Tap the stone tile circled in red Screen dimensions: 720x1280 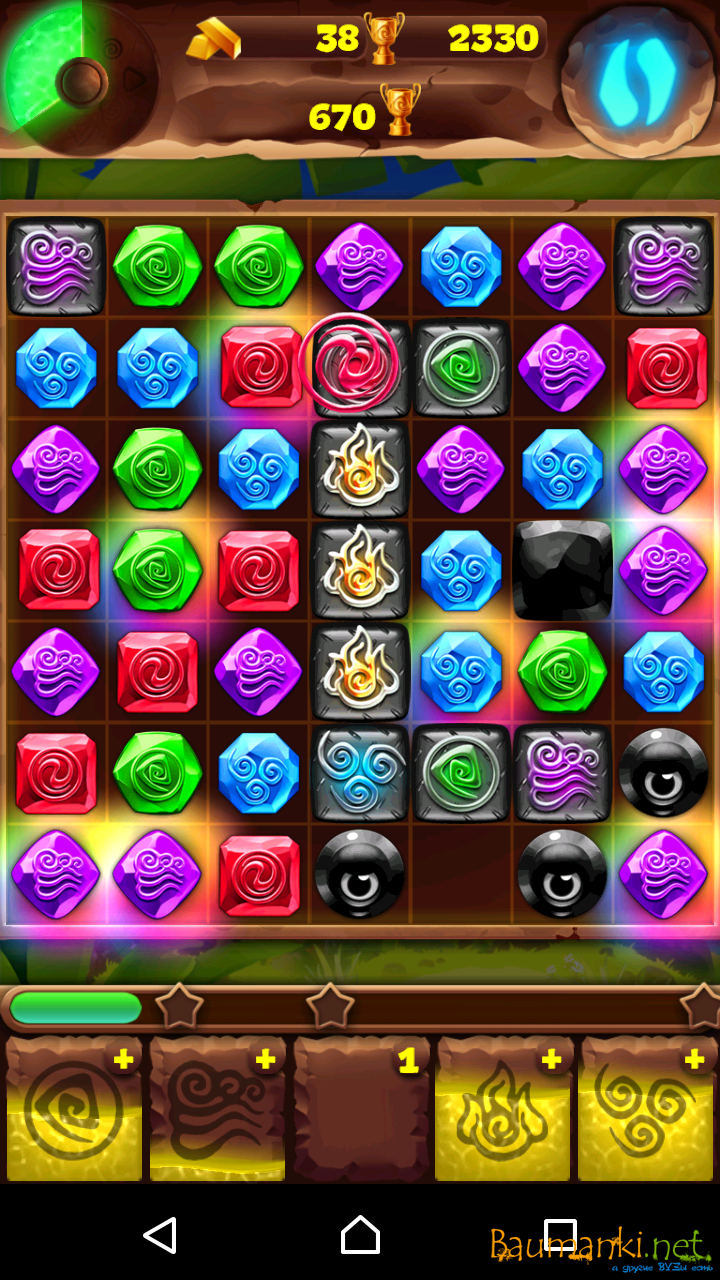point(358,368)
